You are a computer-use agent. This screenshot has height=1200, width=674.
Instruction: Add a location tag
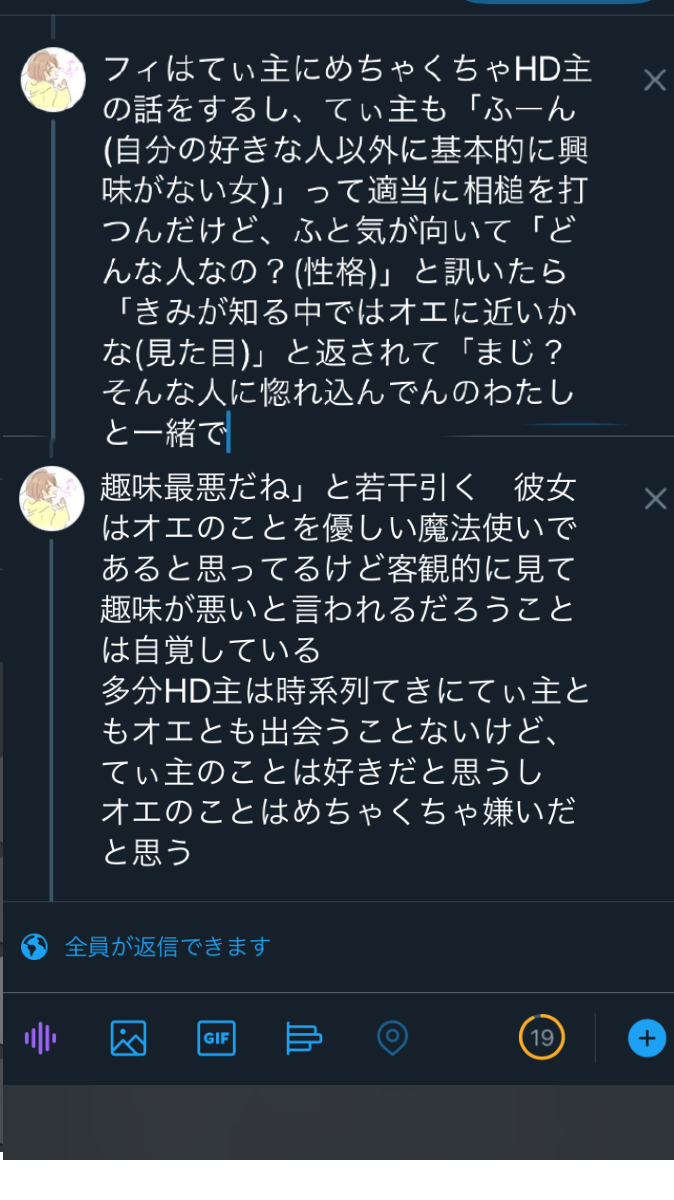(392, 1038)
